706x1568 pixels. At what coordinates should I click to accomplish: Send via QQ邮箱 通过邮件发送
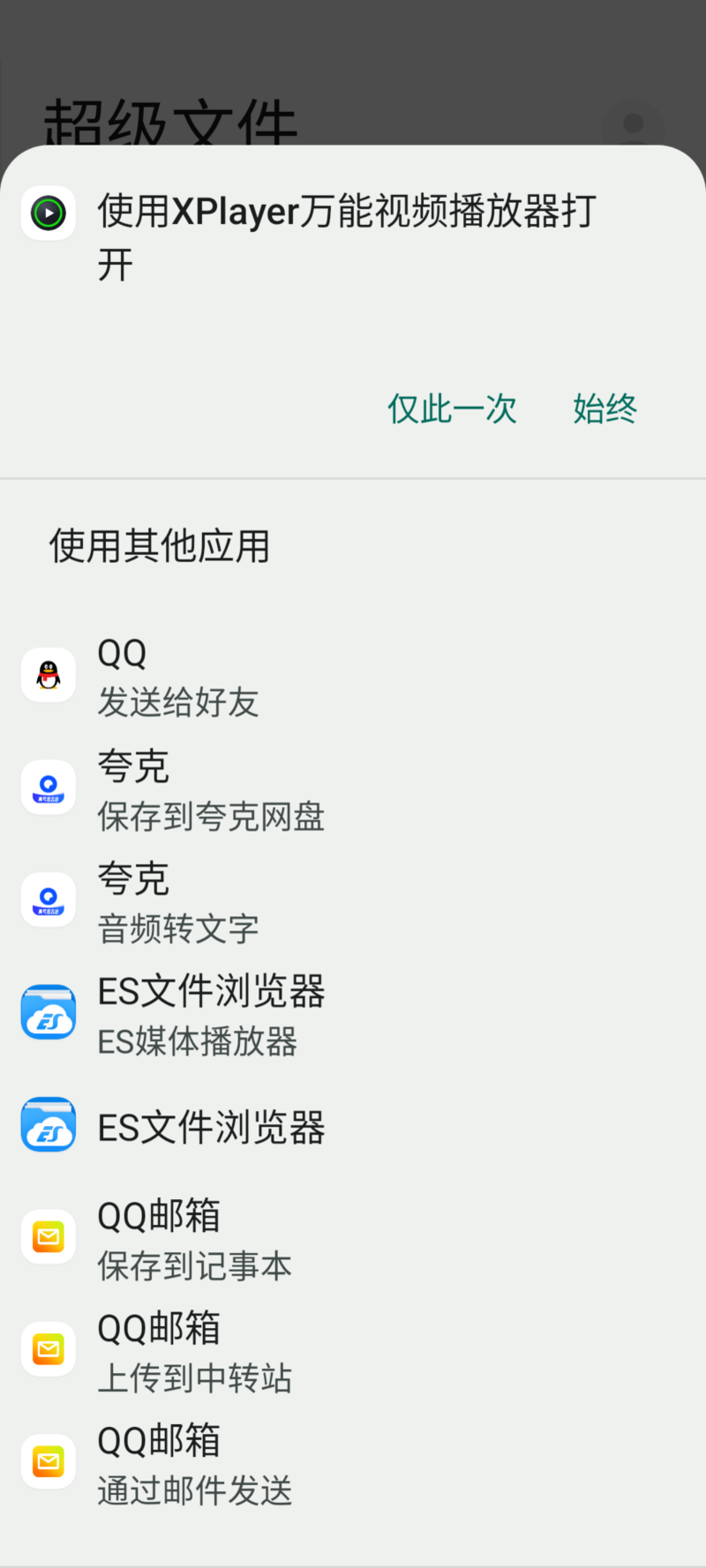[353, 1463]
